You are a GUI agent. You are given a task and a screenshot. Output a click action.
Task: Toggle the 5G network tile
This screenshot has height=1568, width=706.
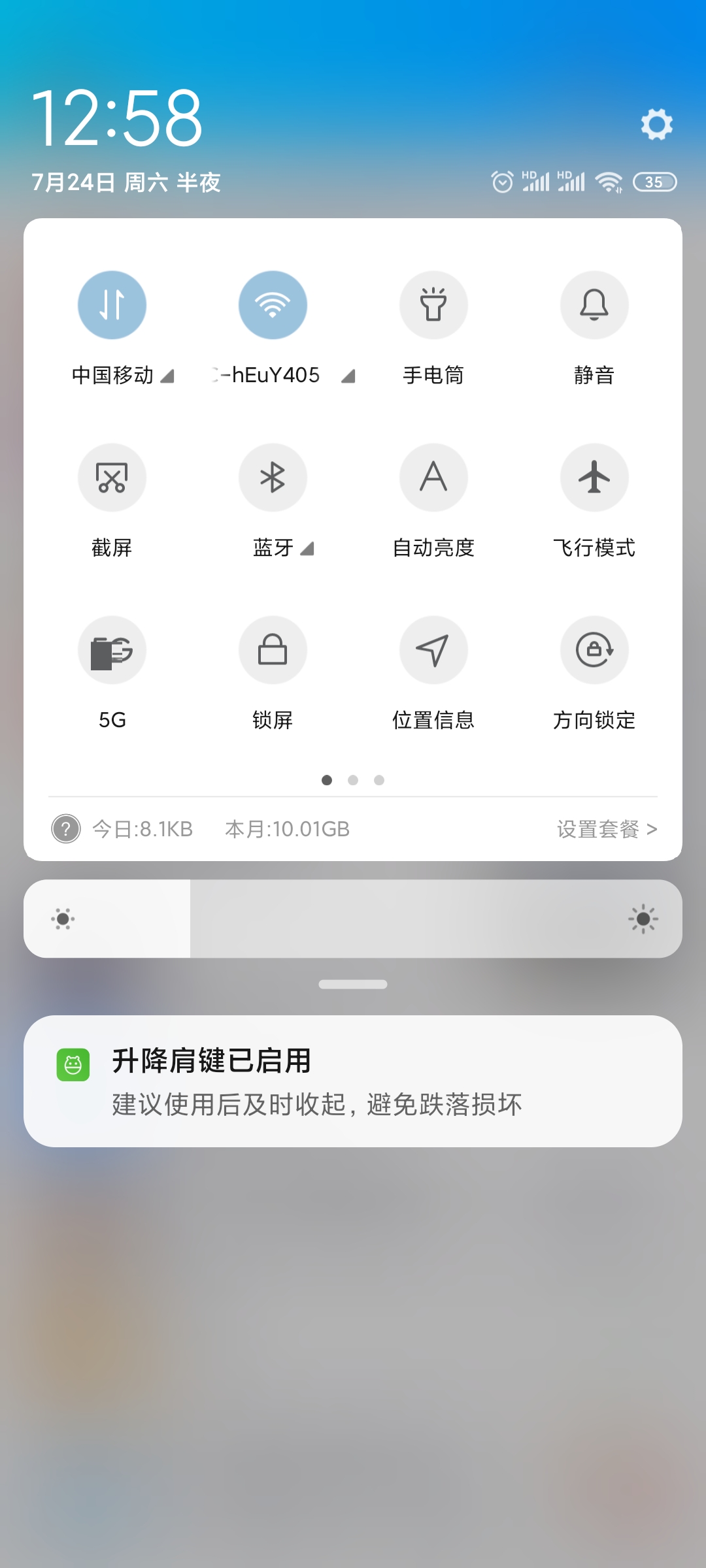[112, 650]
